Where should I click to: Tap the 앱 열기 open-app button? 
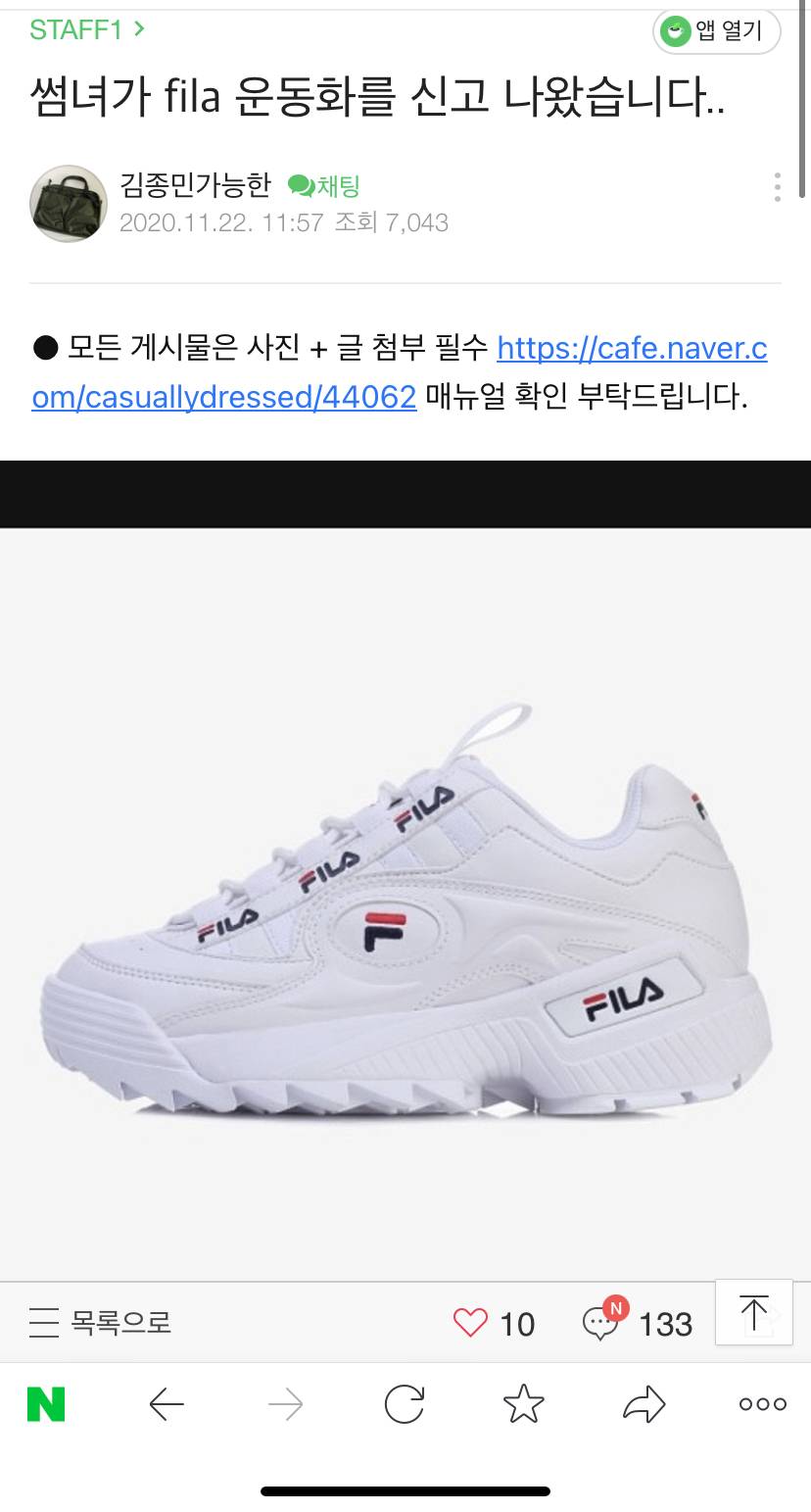[716, 31]
